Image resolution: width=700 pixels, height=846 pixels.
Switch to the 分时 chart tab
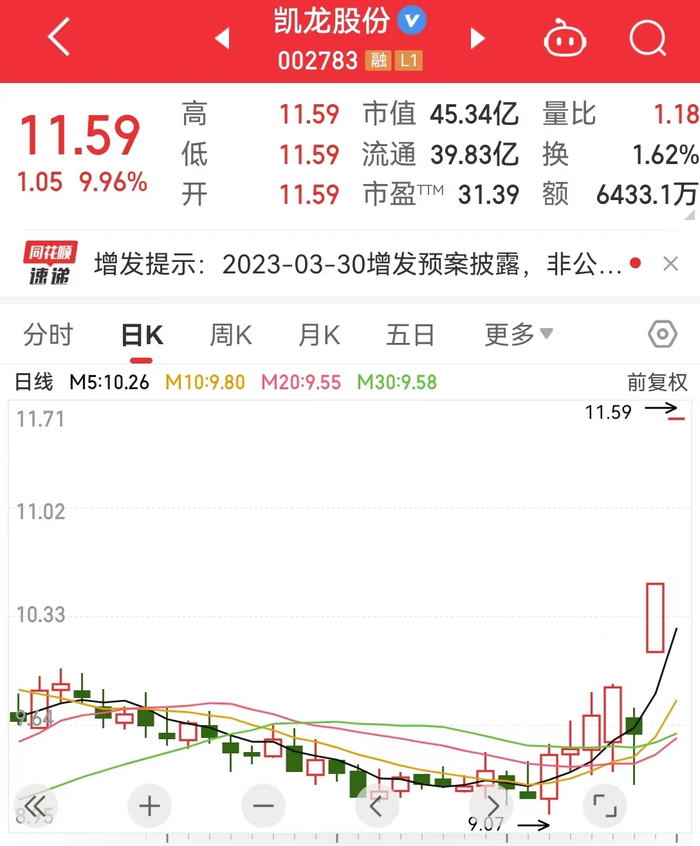(48, 335)
